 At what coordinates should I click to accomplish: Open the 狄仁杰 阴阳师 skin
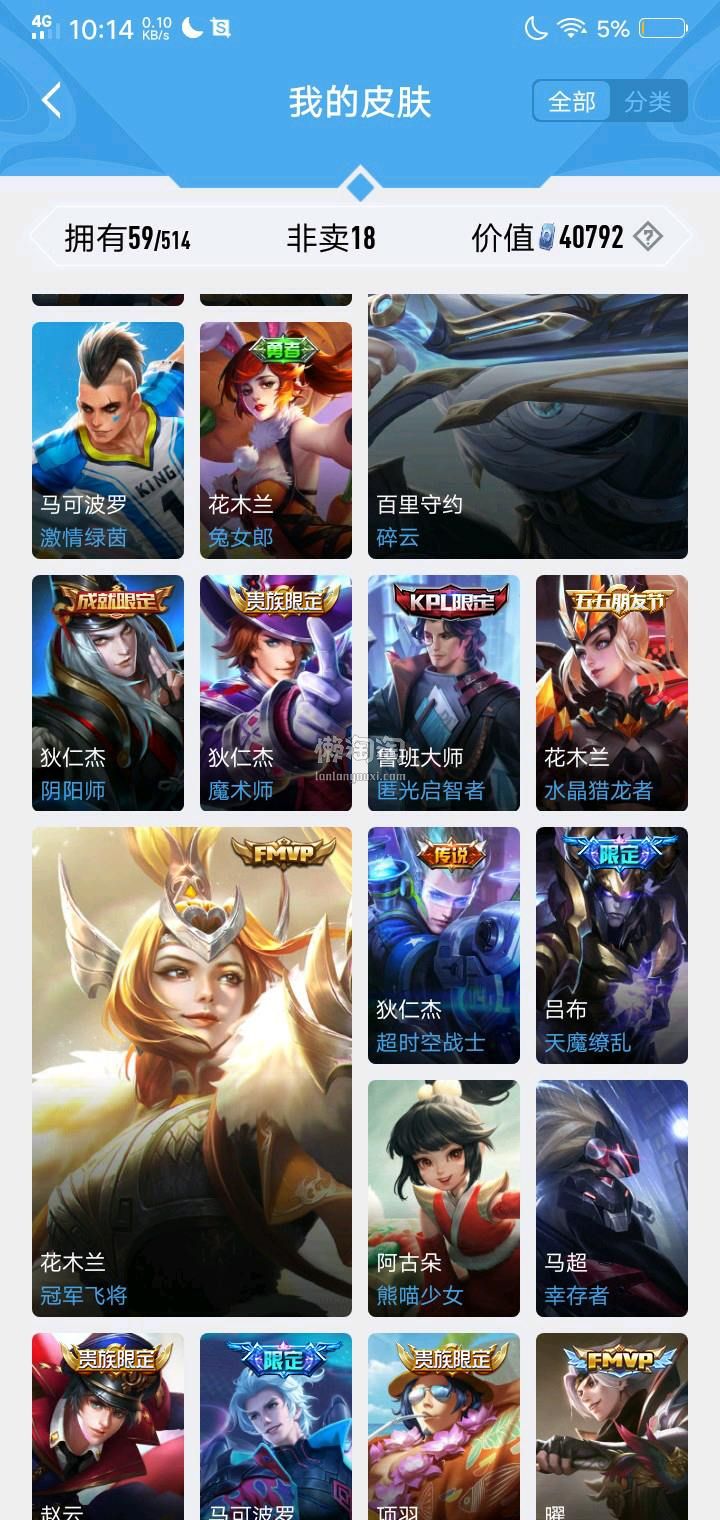click(x=108, y=692)
